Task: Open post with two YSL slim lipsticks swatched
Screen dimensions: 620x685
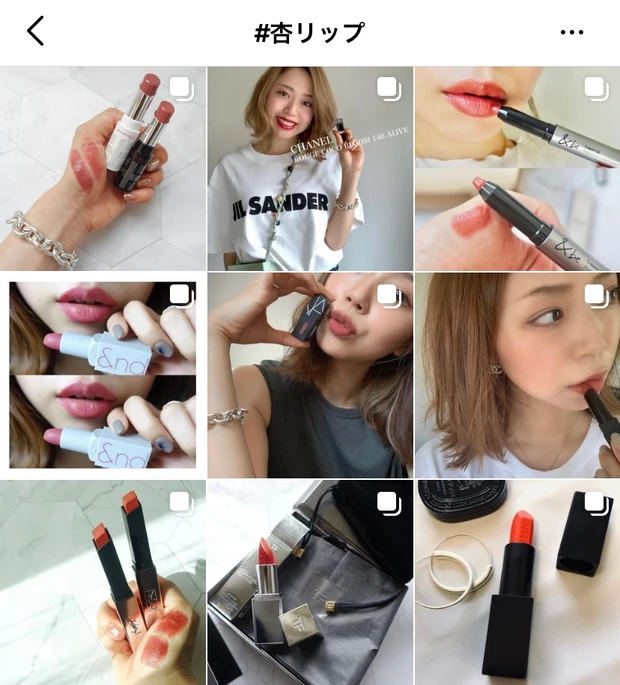Action: (x=102, y=582)
